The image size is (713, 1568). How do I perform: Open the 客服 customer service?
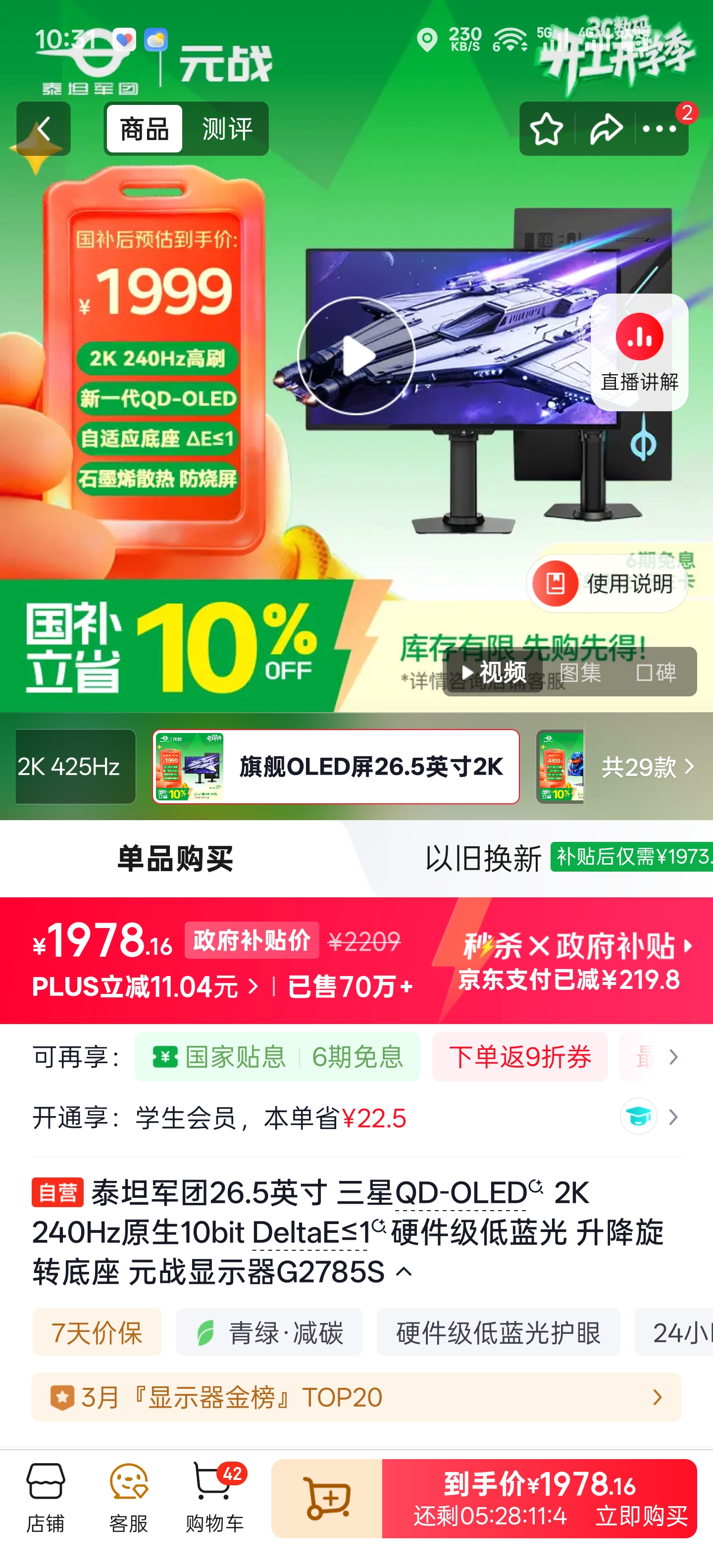pos(128,1498)
